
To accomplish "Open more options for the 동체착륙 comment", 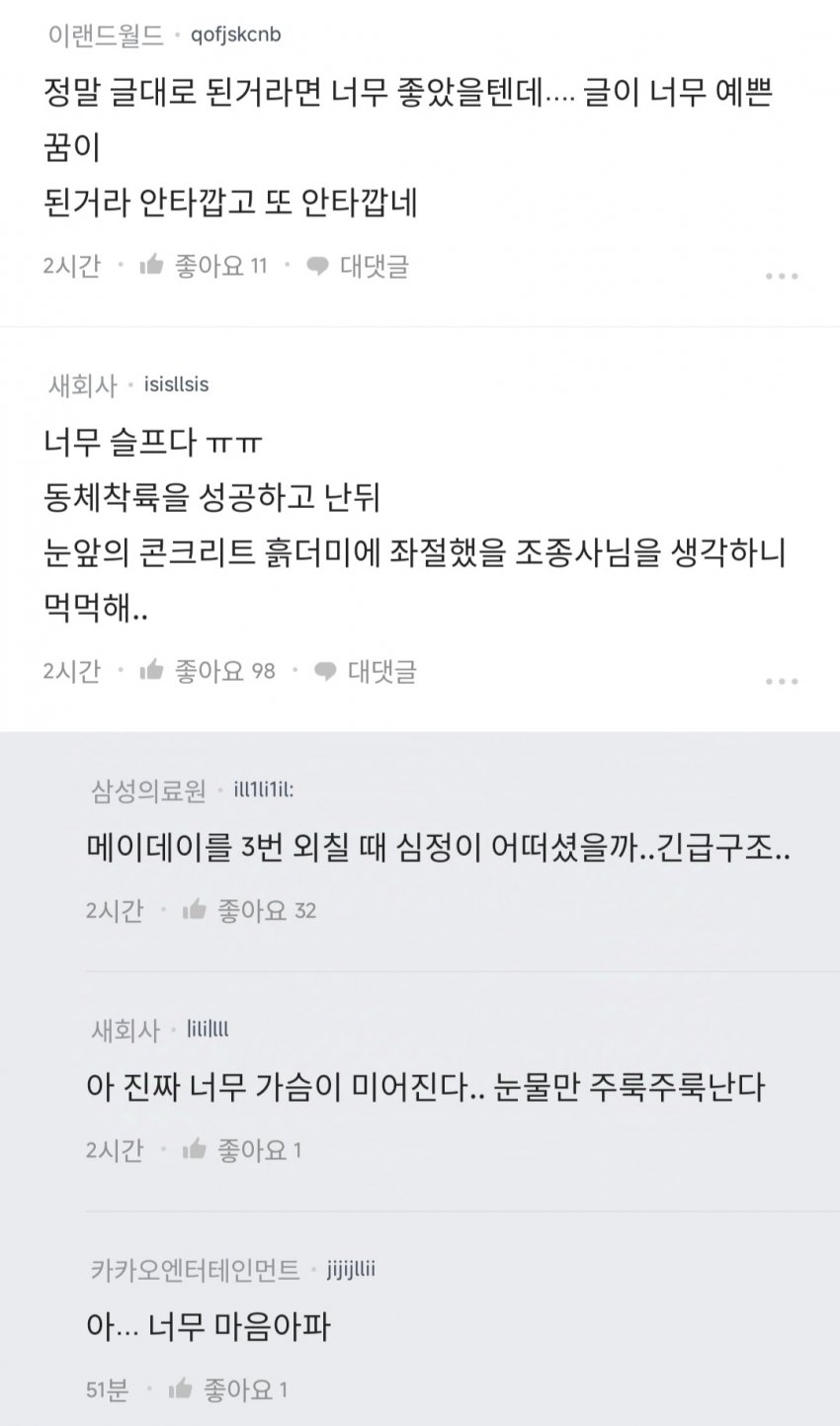I will click(x=782, y=681).
